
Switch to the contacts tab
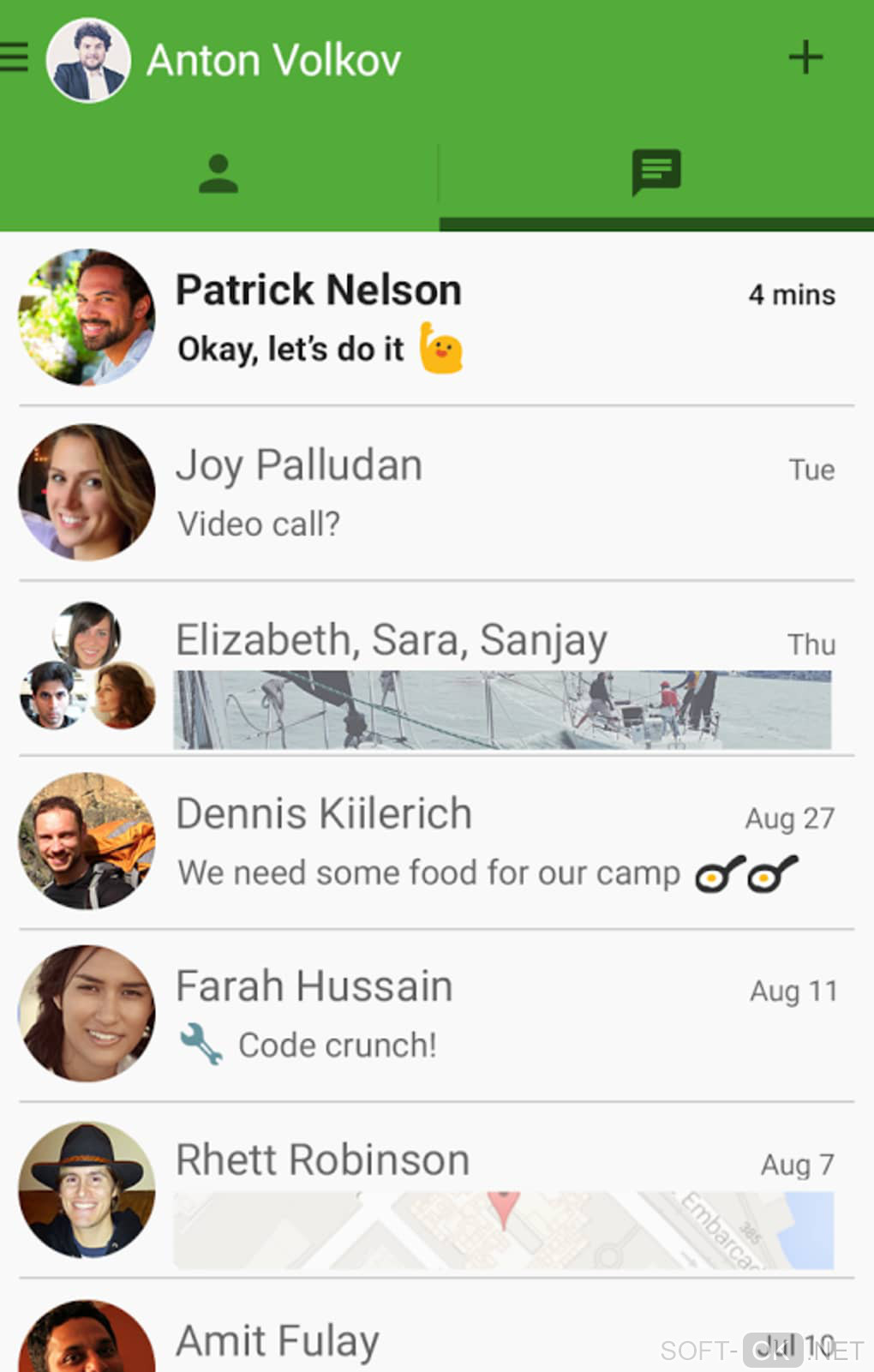click(x=218, y=173)
